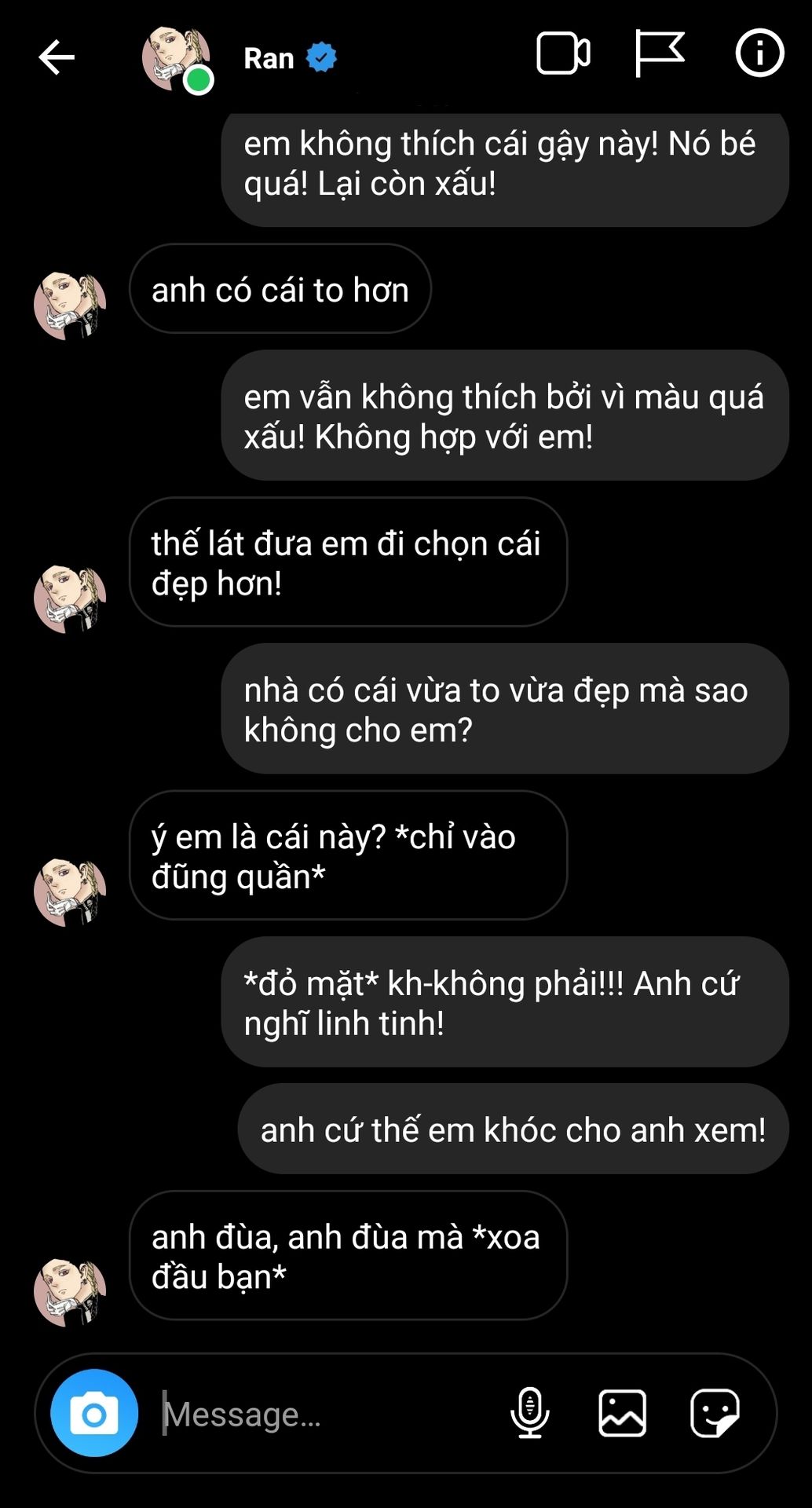The width and height of the screenshot is (812, 1508).
Task: Go back using the arrow
Action: coord(56,57)
